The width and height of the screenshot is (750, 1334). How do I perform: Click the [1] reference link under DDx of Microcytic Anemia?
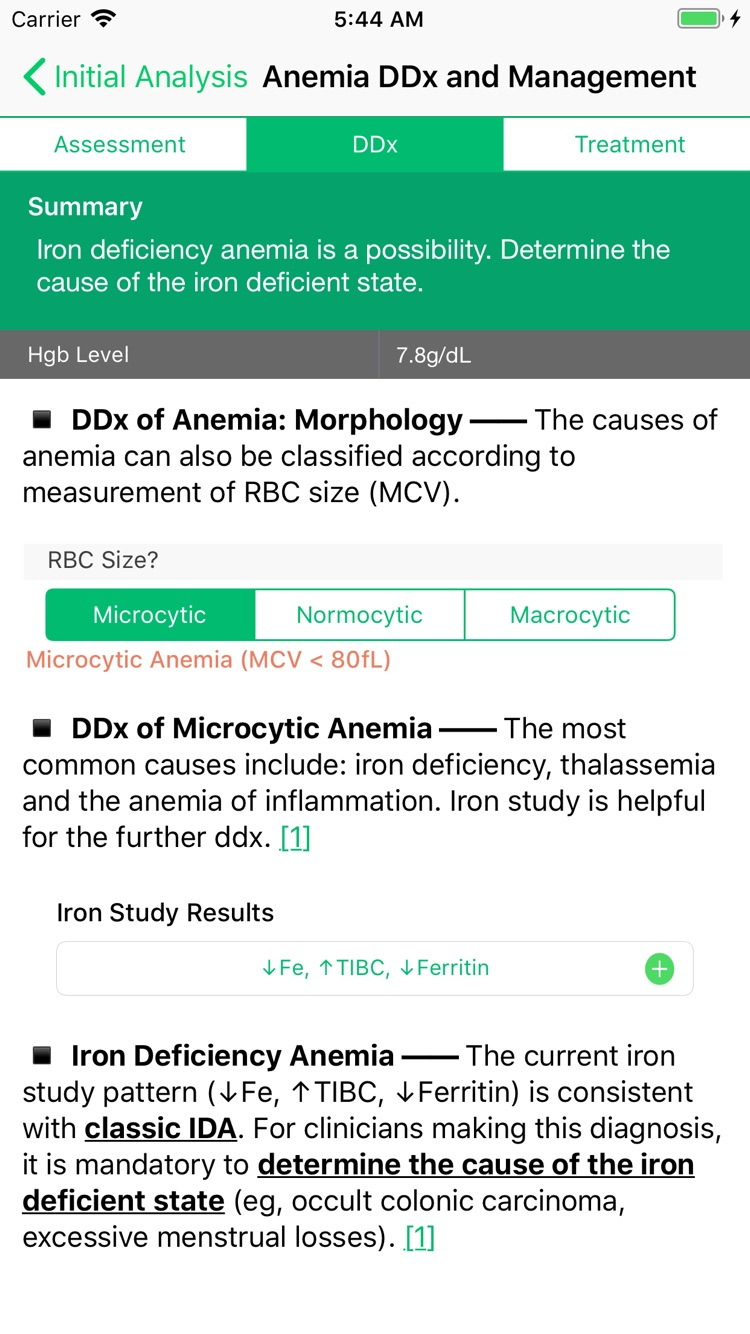pyautogui.click(x=295, y=837)
